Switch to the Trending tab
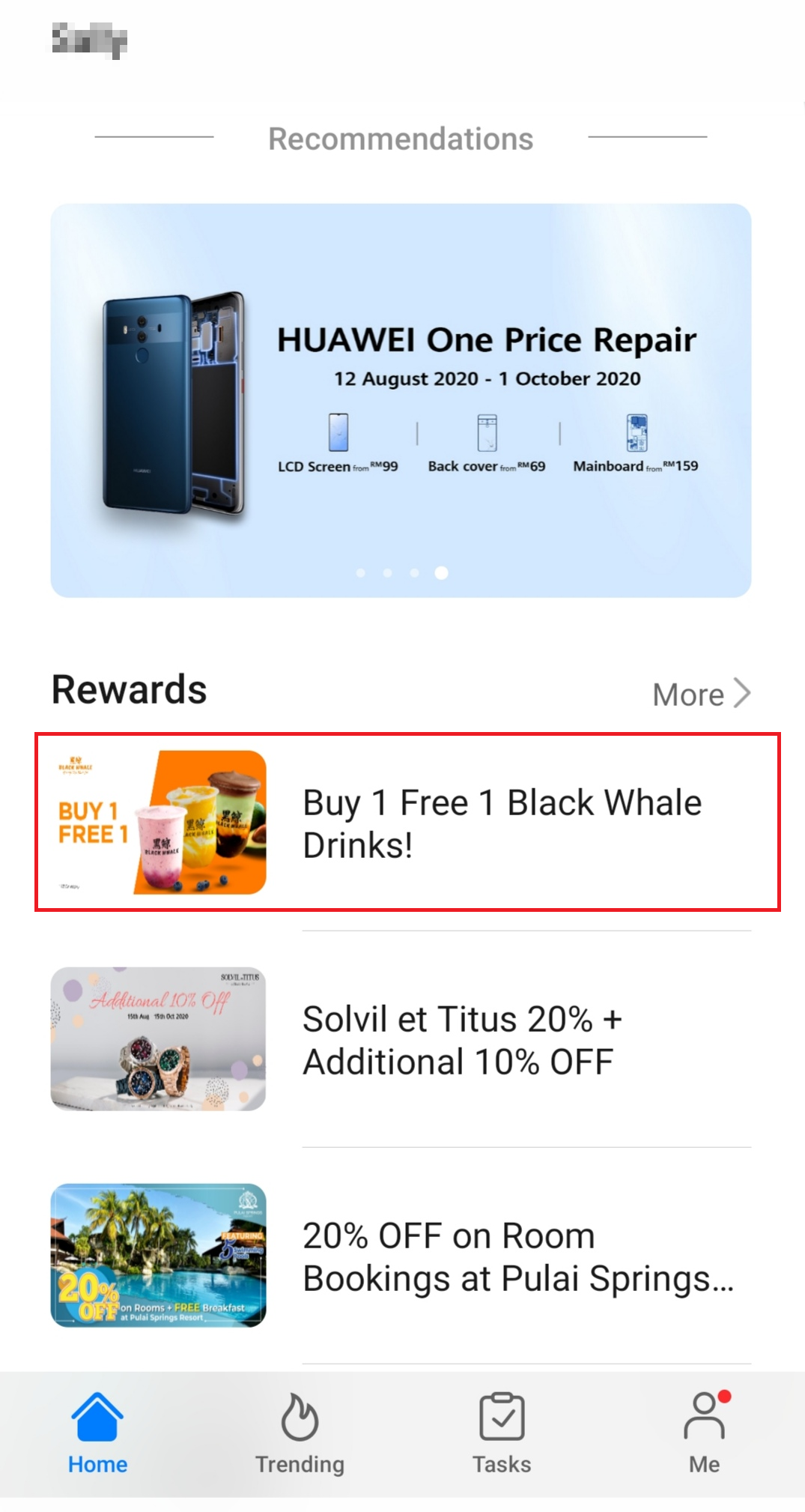The height and width of the screenshot is (1512, 805). pos(300,1434)
